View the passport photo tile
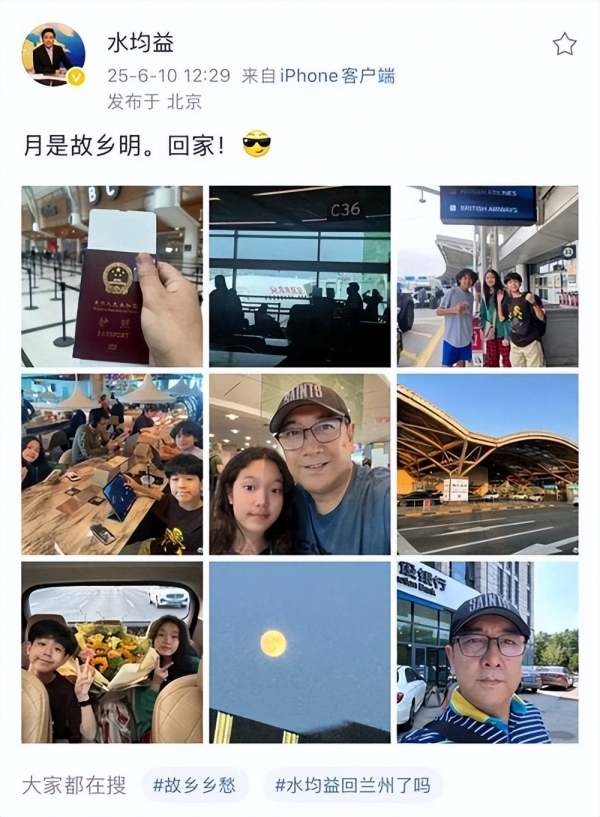Screen dimensions: 600x817 (x=112, y=276)
